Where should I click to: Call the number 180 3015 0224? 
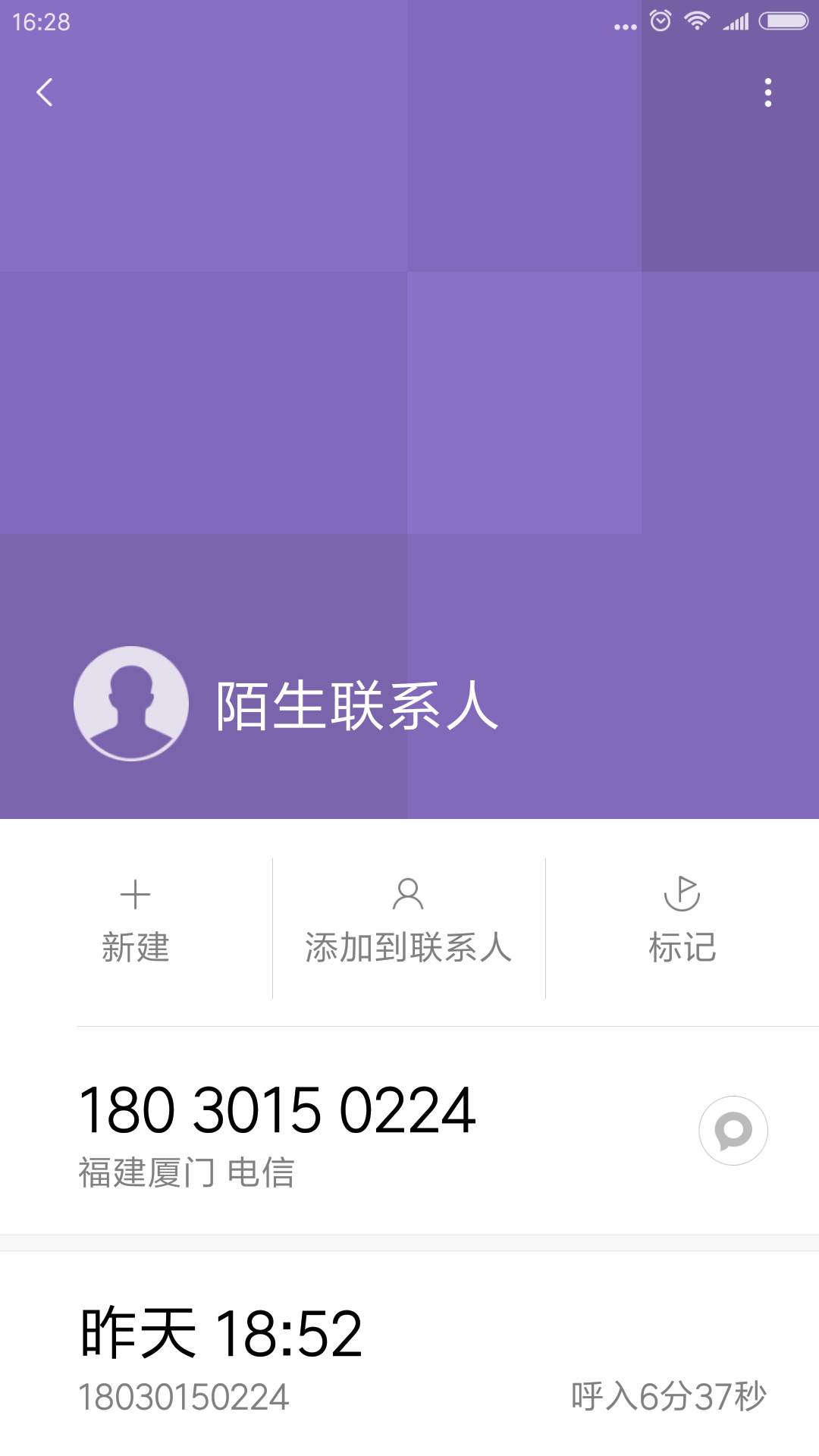coord(277,1109)
